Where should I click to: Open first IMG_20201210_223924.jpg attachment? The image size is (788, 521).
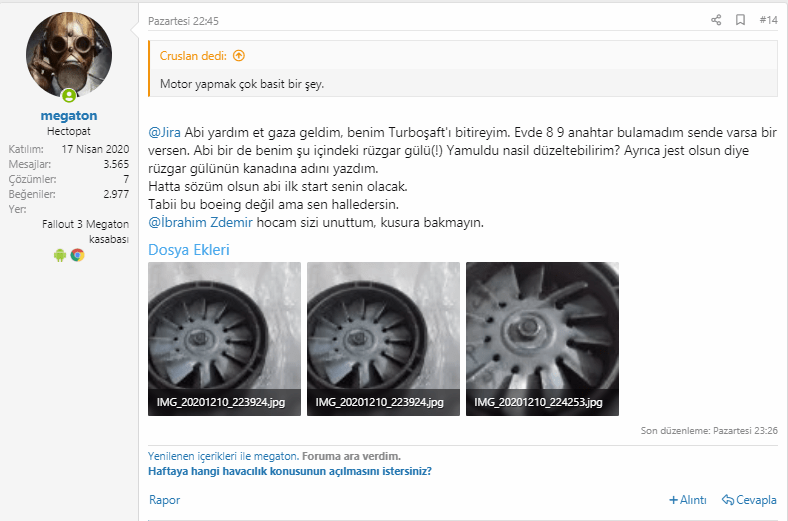[x=224, y=339]
